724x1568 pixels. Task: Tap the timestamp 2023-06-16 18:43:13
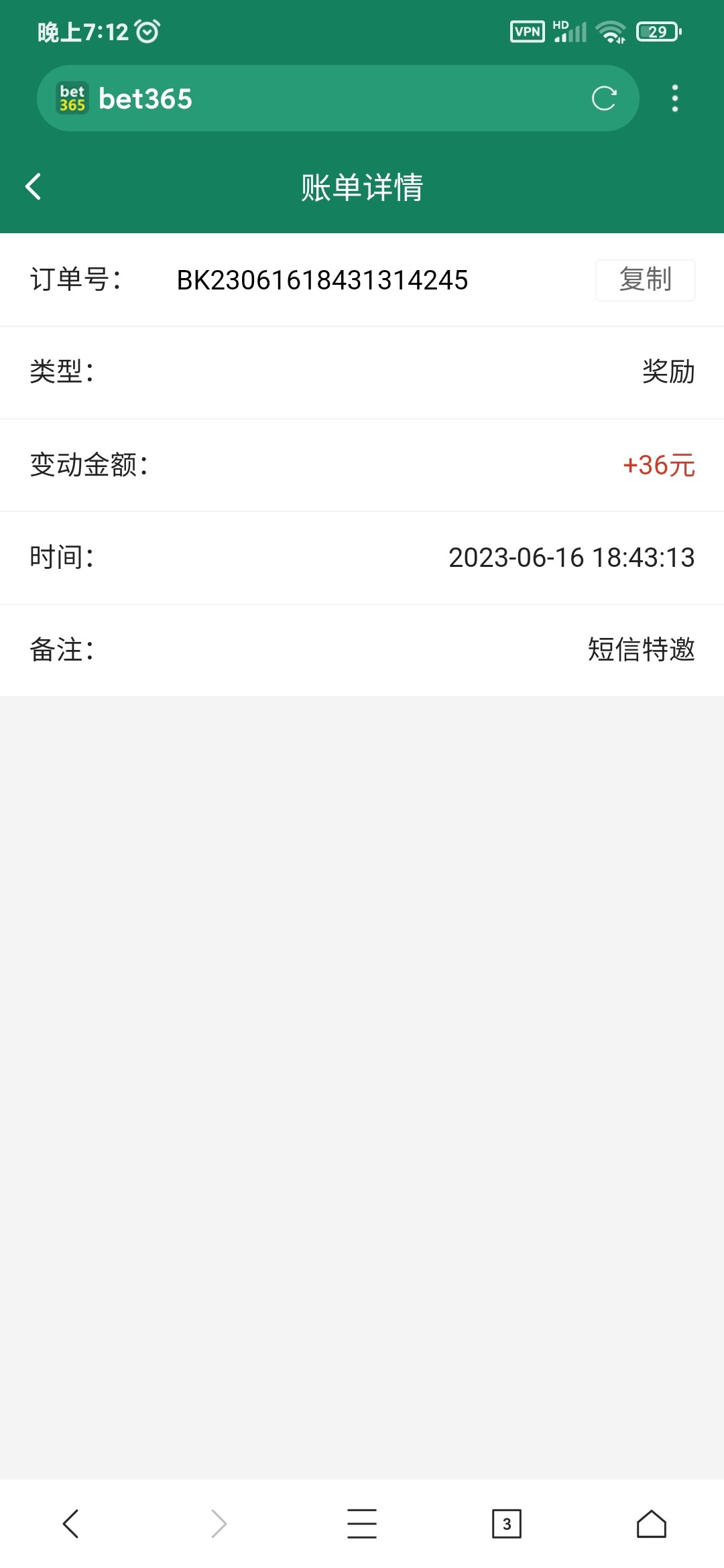[572, 558]
